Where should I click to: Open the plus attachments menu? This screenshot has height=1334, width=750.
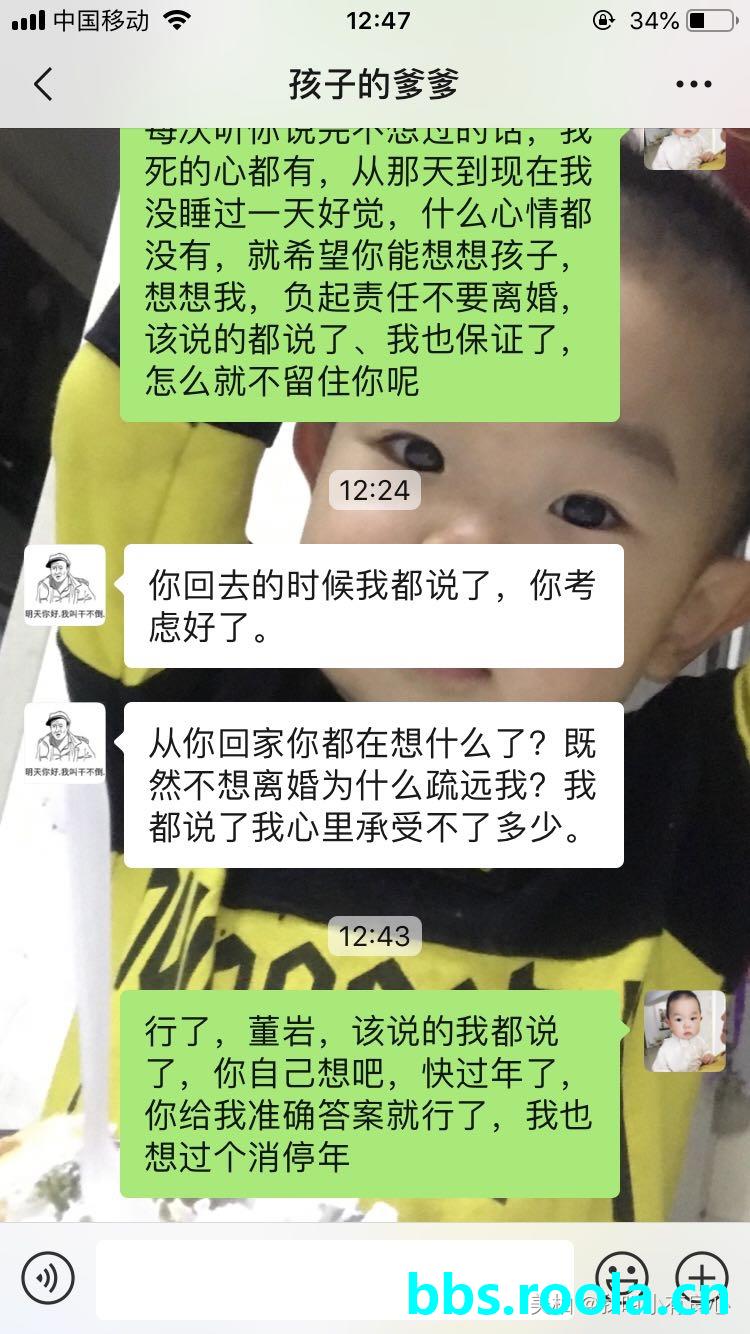[702, 1278]
